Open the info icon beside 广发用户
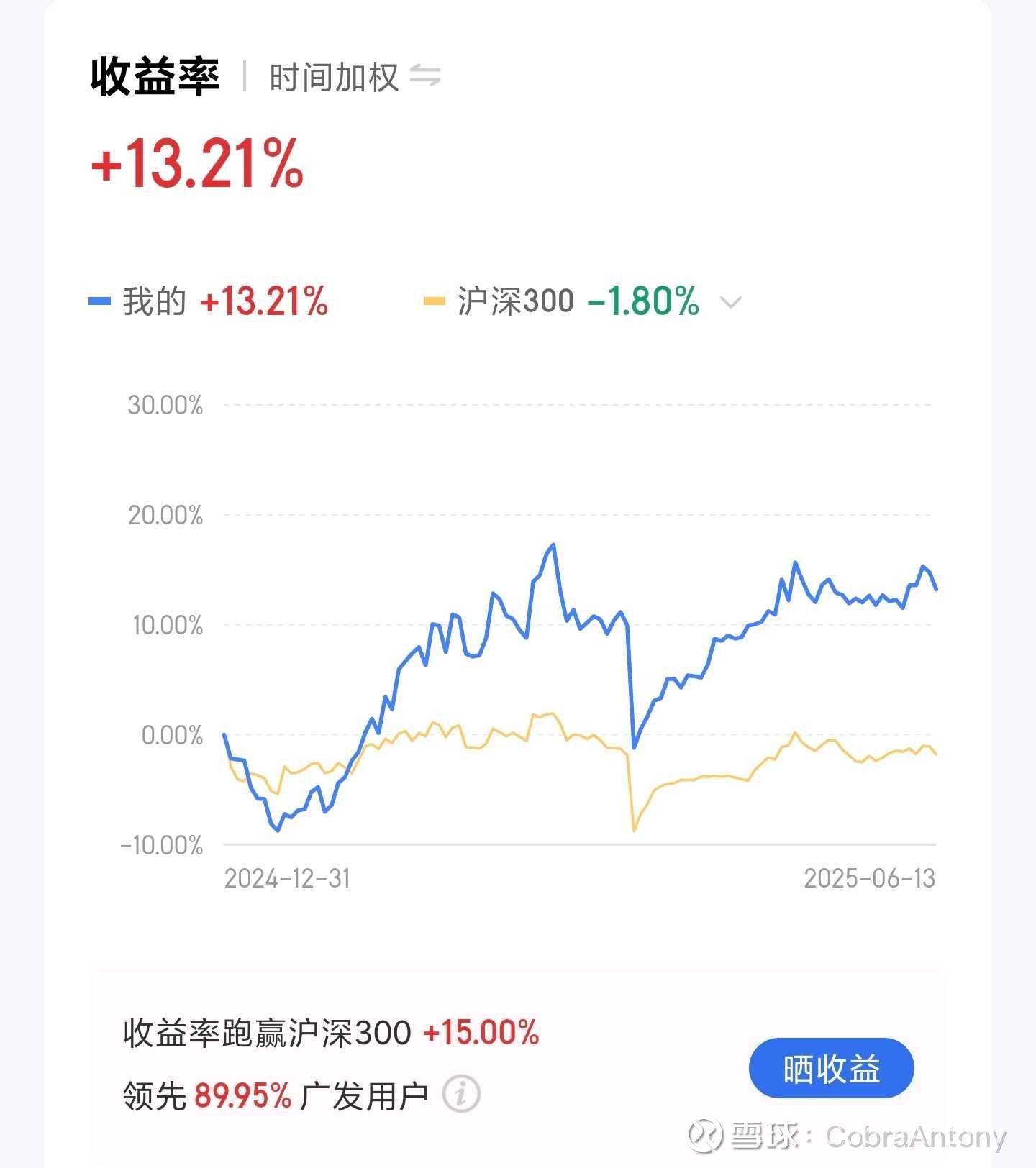The width and height of the screenshot is (1036, 1168). coord(461,1095)
